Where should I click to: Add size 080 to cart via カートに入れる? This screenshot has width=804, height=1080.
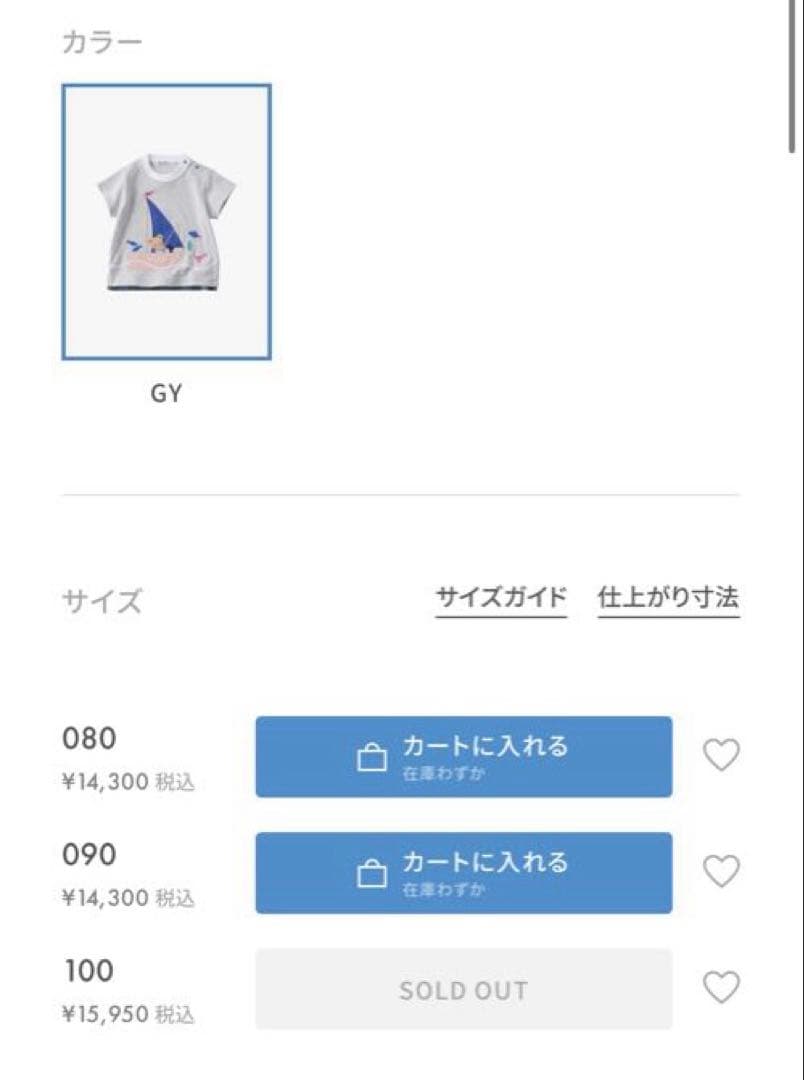click(463, 757)
